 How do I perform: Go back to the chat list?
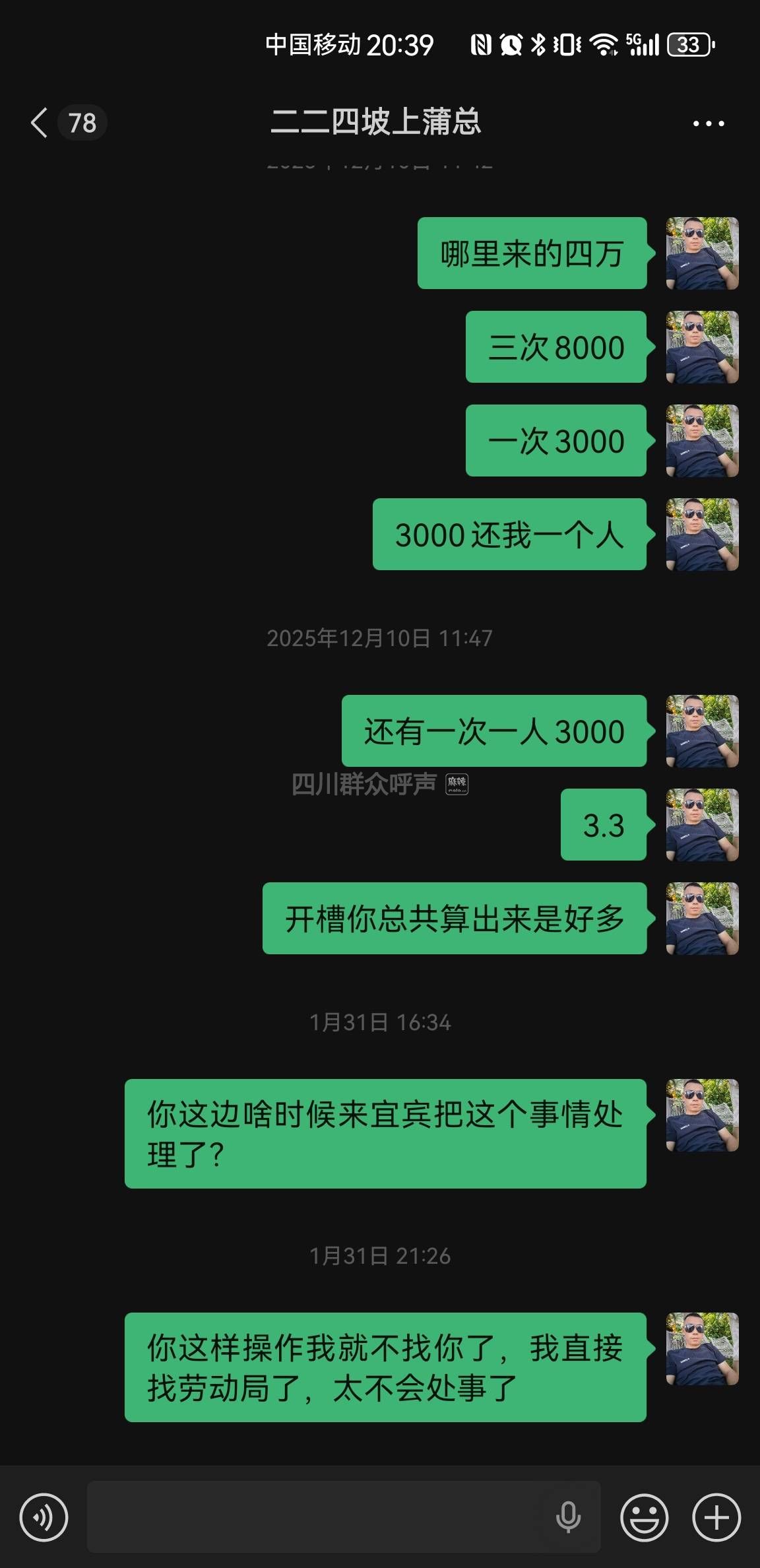point(41,123)
